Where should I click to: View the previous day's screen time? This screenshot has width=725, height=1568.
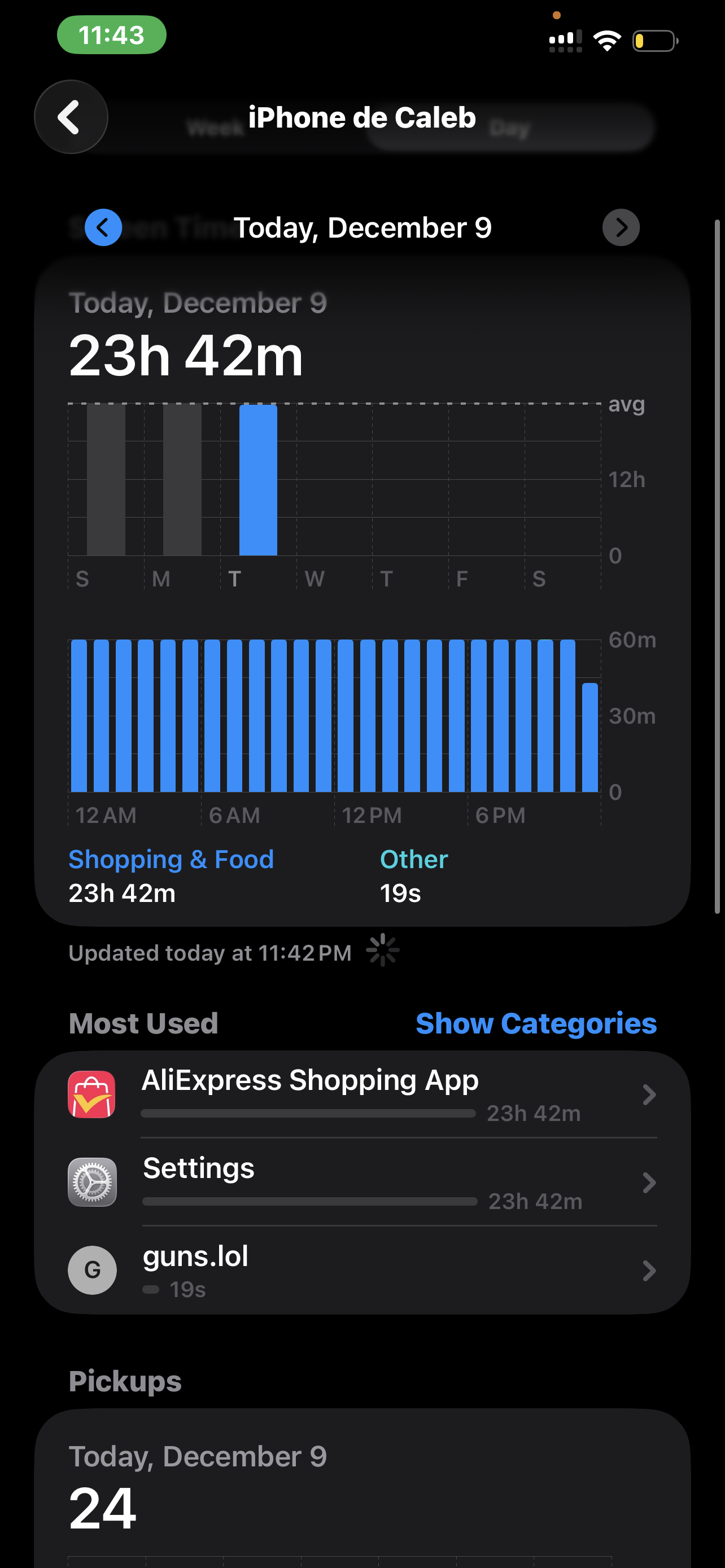point(103,227)
